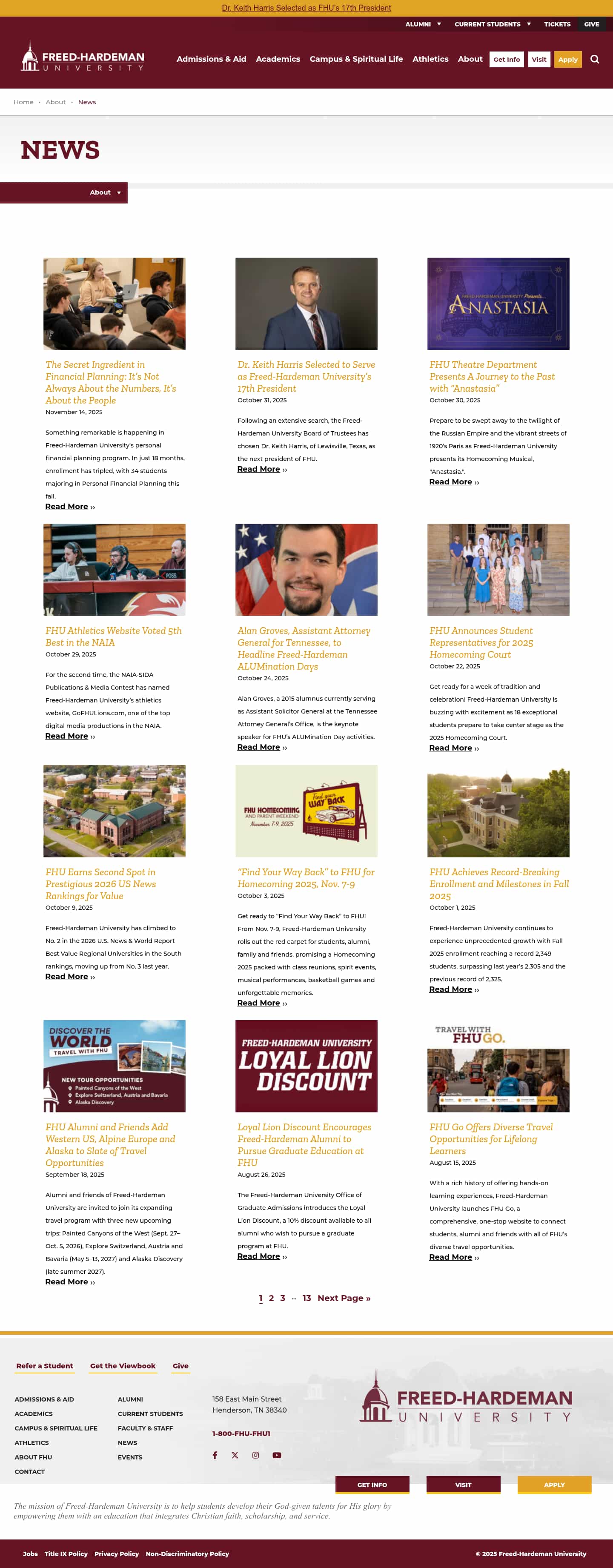Open the Academics menu
This screenshot has width=613, height=1568.
278,59
